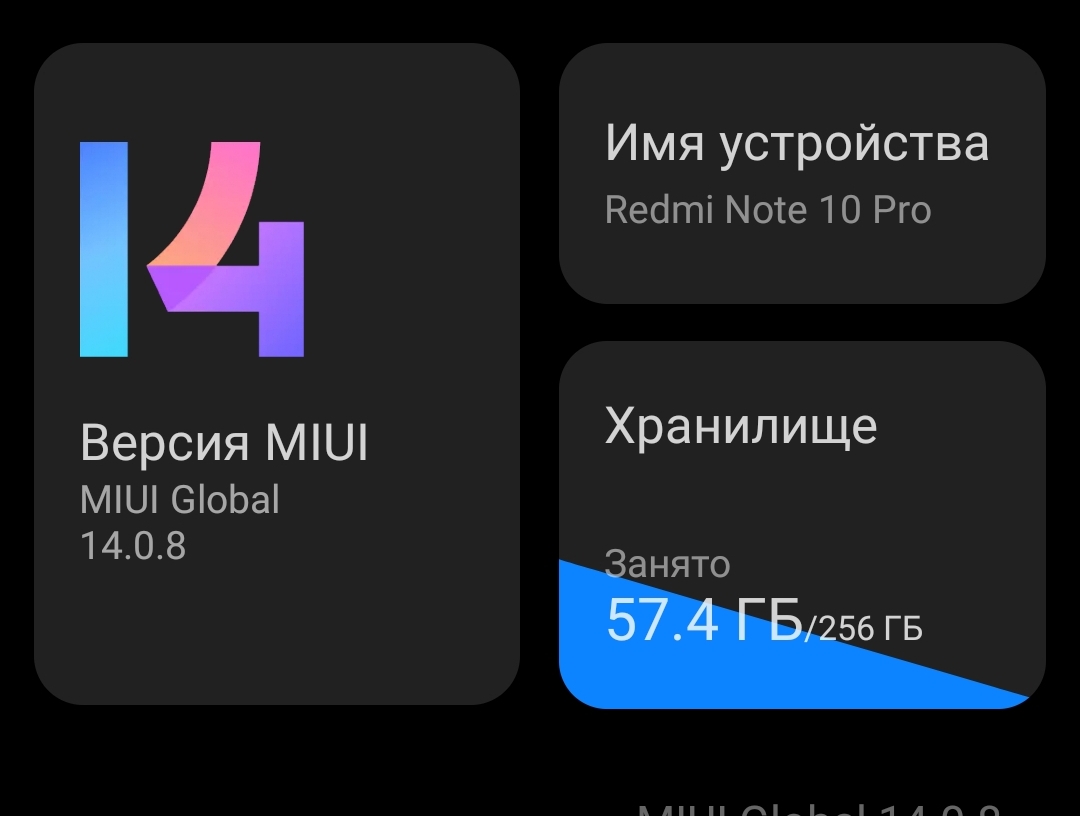Open the Версия MIUI card
1080x816 pixels.
click(277, 374)
